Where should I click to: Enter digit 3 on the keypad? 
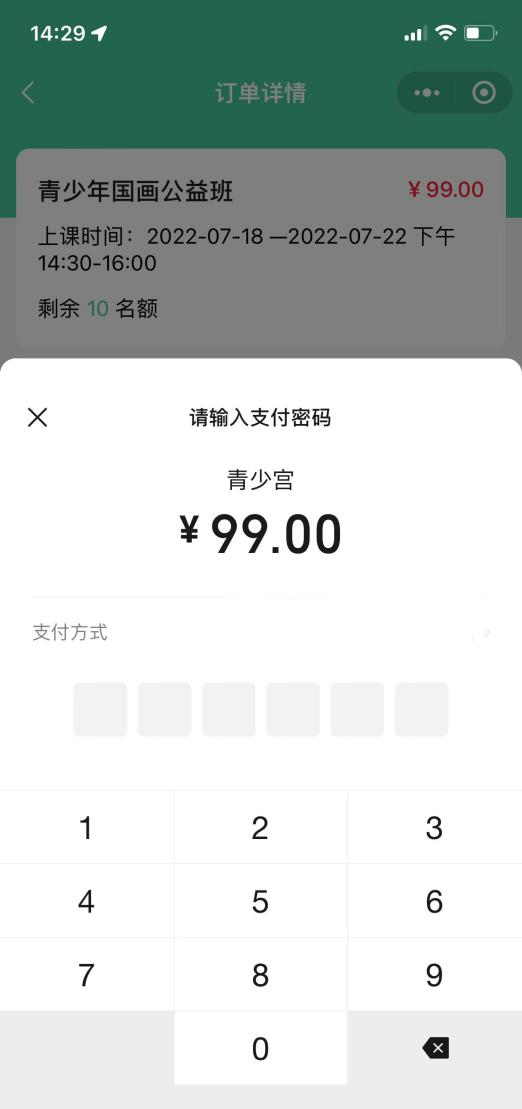(x=434, y=828)
